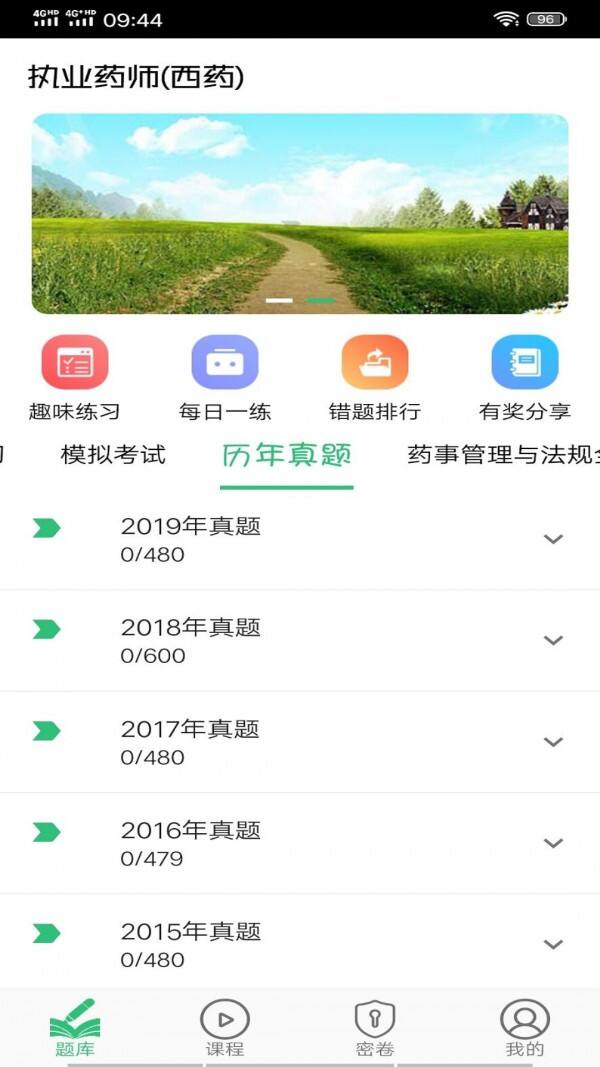
Task: Expand the 2019年真题 row
Action: click(x=300, y=539)
